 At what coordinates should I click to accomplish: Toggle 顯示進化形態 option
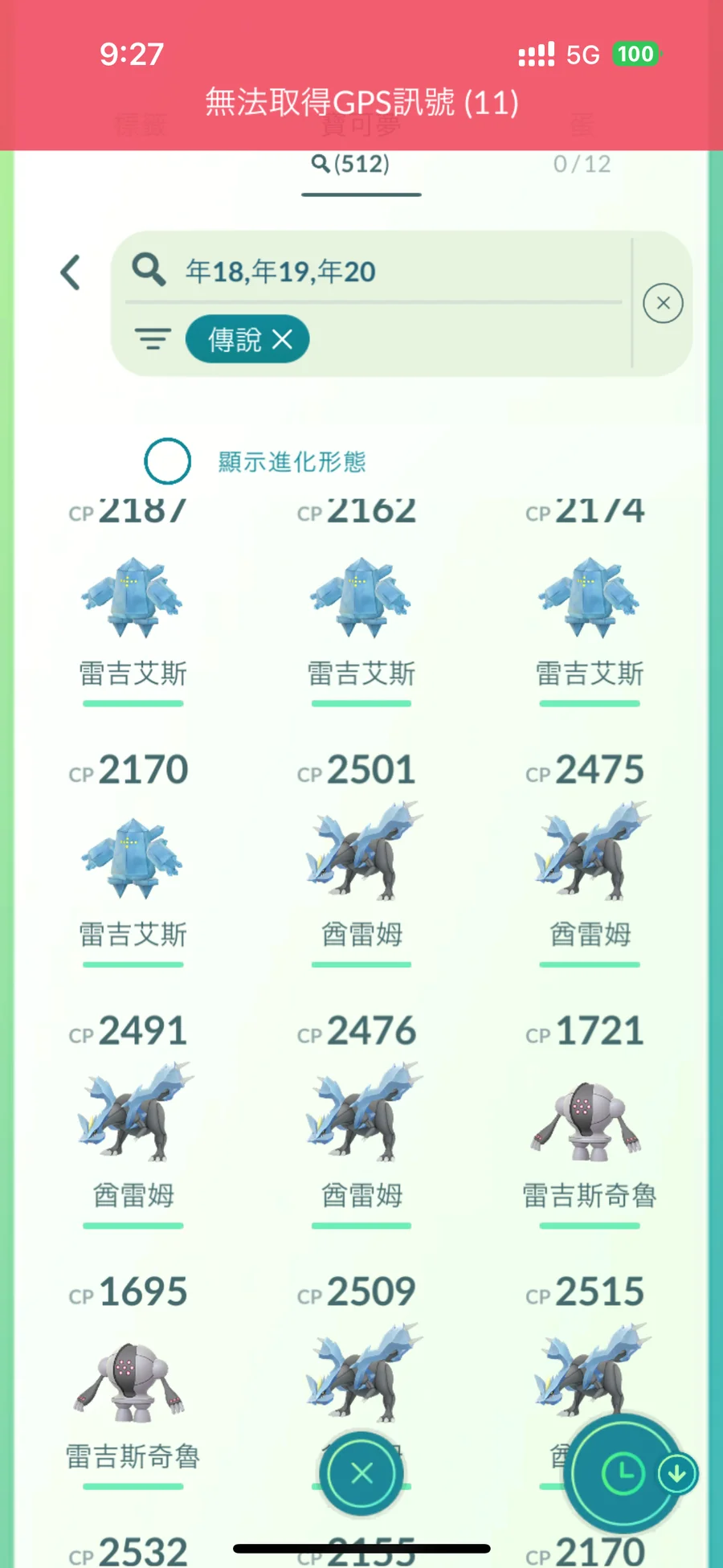pos(168,461)
